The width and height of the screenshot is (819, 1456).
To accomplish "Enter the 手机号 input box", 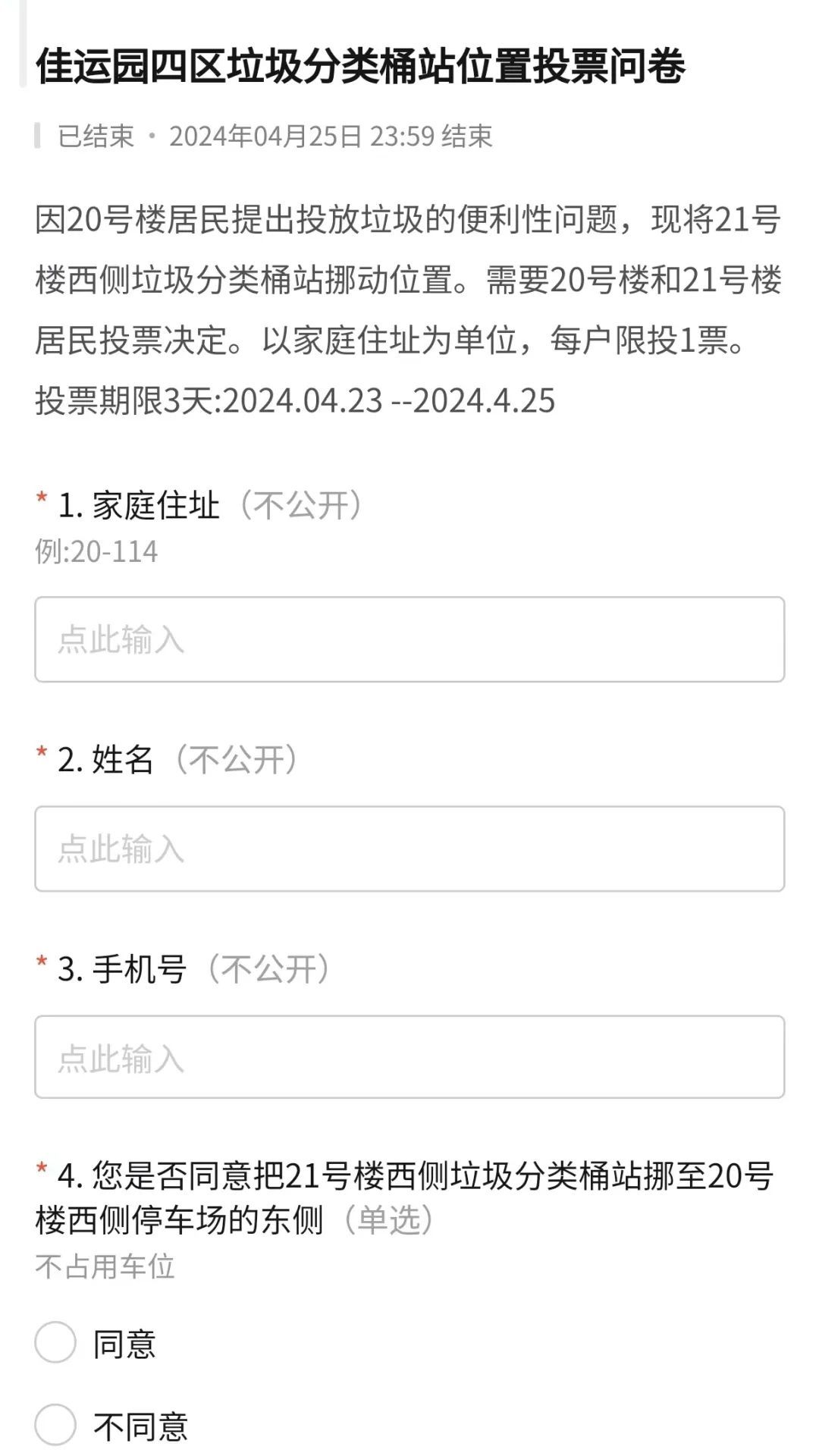I will (409, 1057).
